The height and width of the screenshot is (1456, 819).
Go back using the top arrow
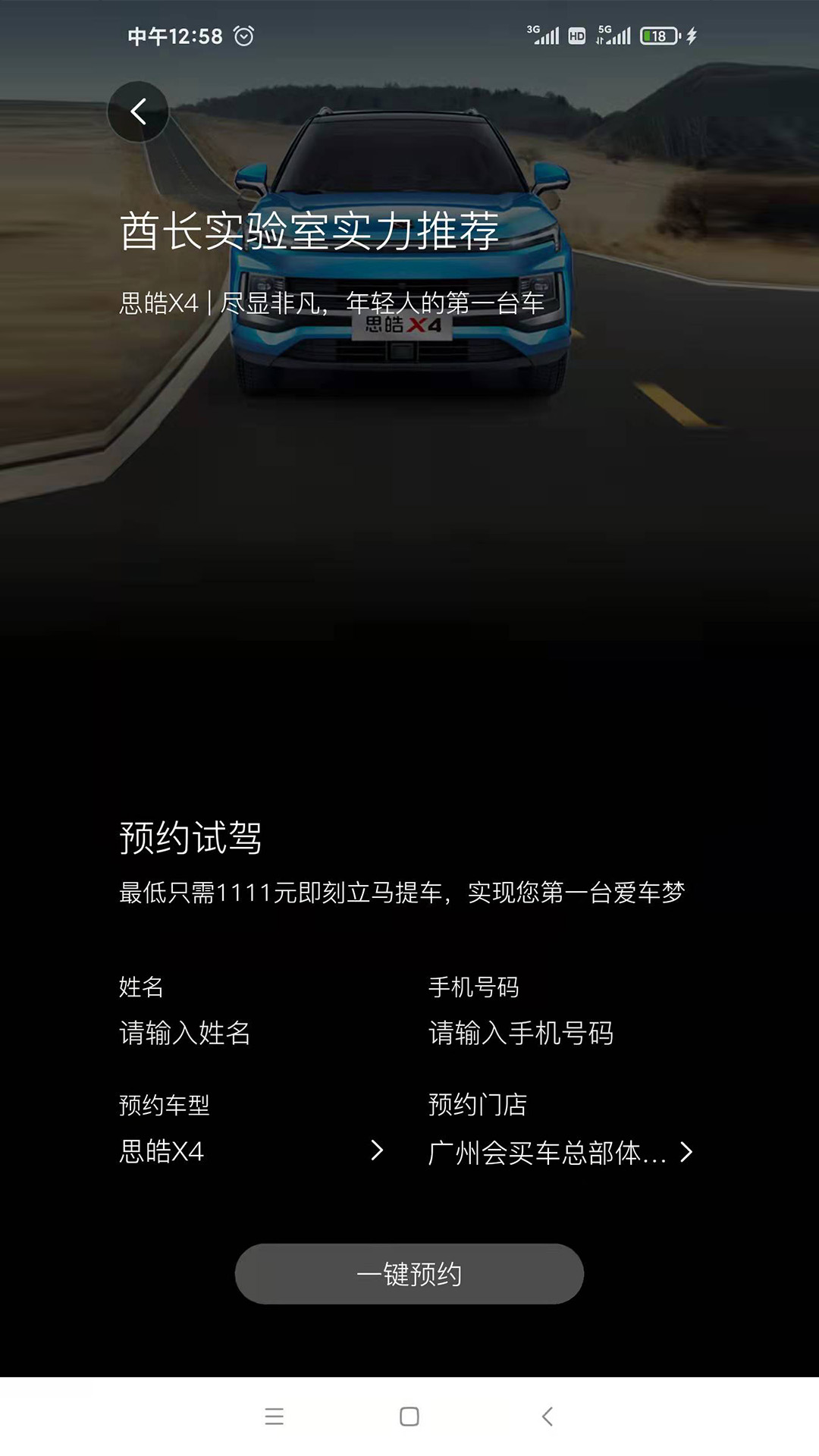[x=138, y=111]
